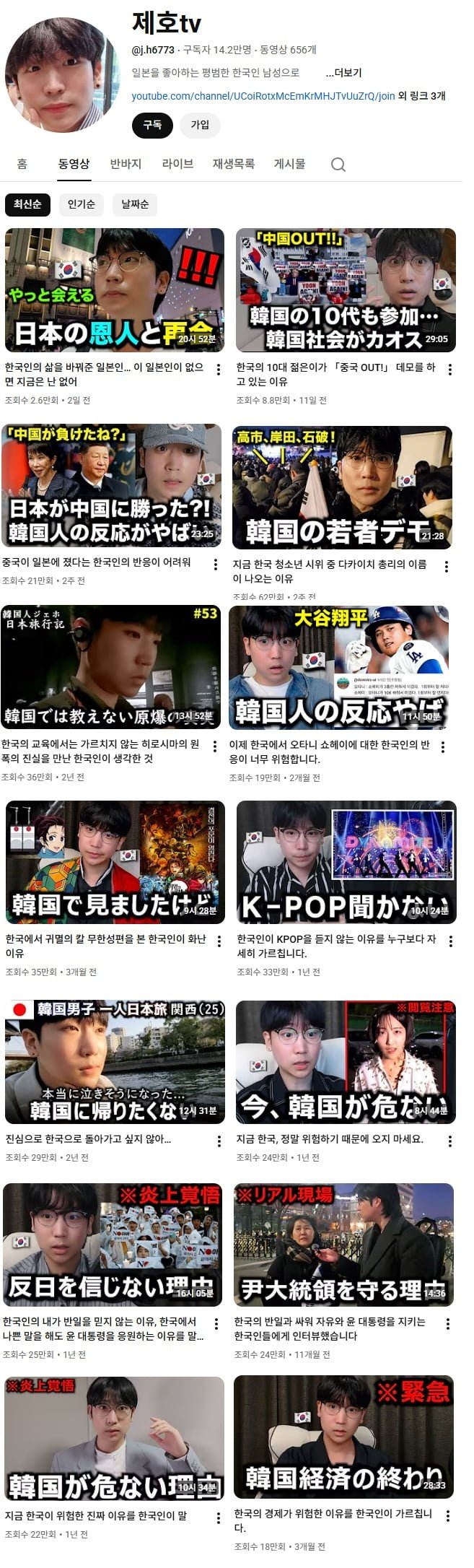Image resolution: width=474 pixels, height=1568 pixels.
Task: Open more options for 삶을 바꿔준 일본인 video
Action: point(219,370)
